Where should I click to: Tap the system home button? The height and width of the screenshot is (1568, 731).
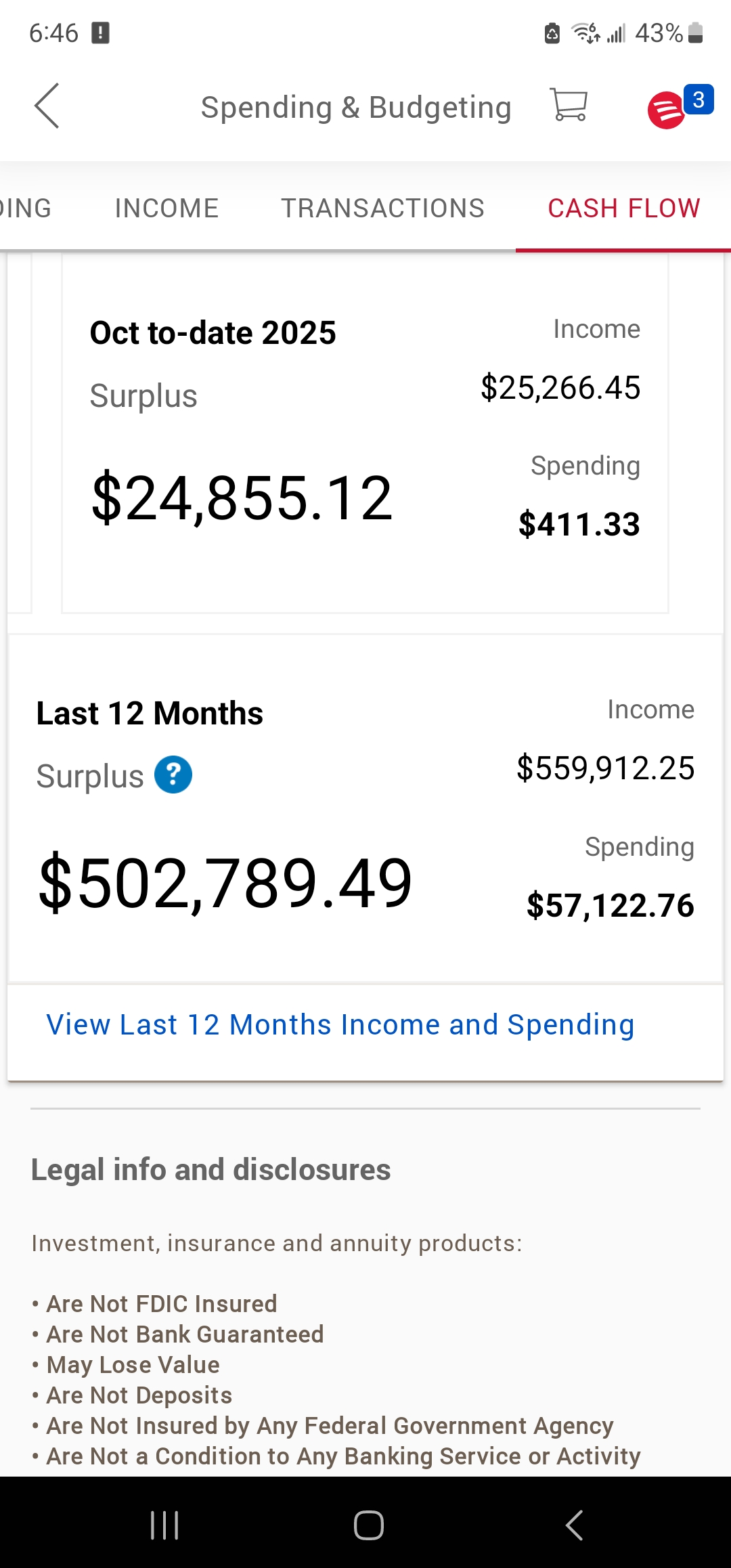[368, 1525]
